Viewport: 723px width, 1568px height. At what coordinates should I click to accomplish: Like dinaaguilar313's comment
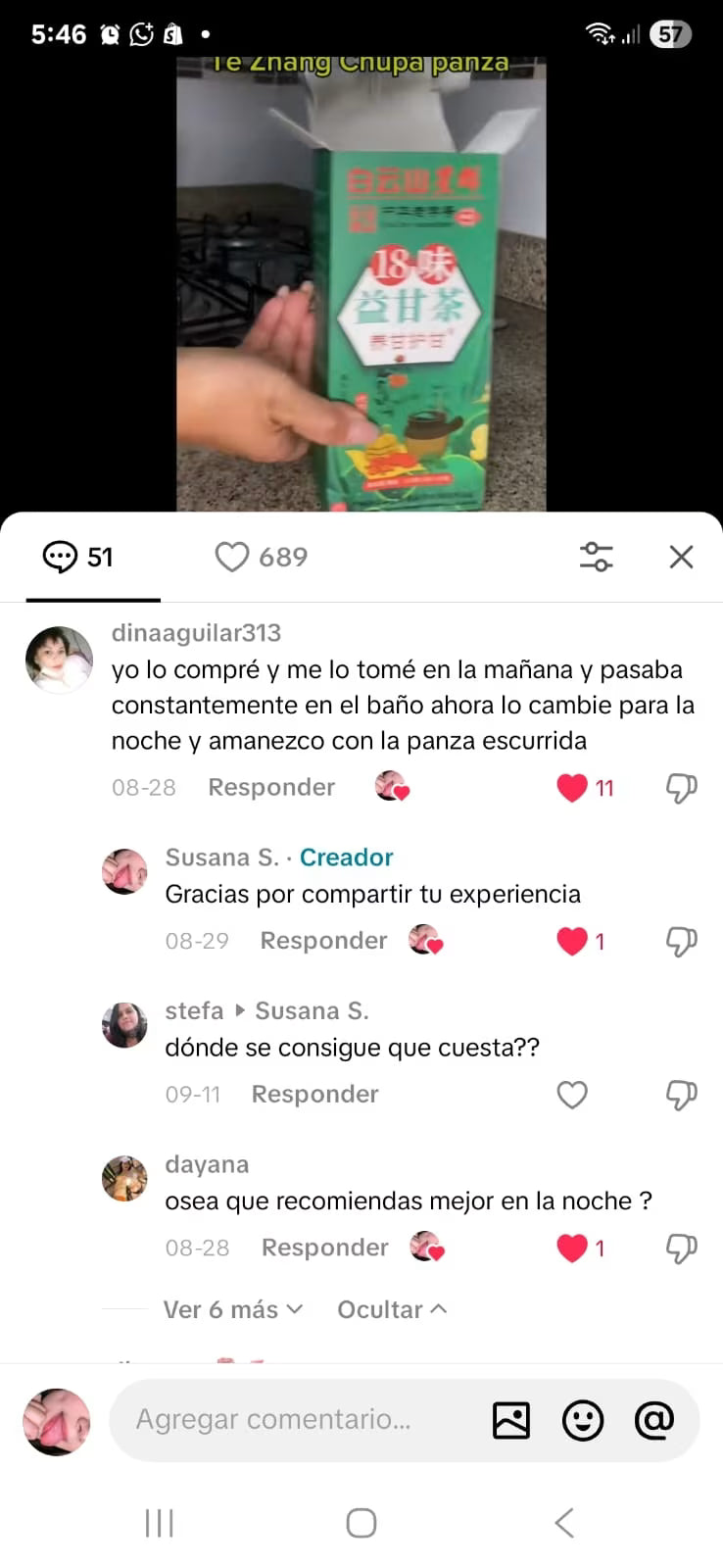572,787
